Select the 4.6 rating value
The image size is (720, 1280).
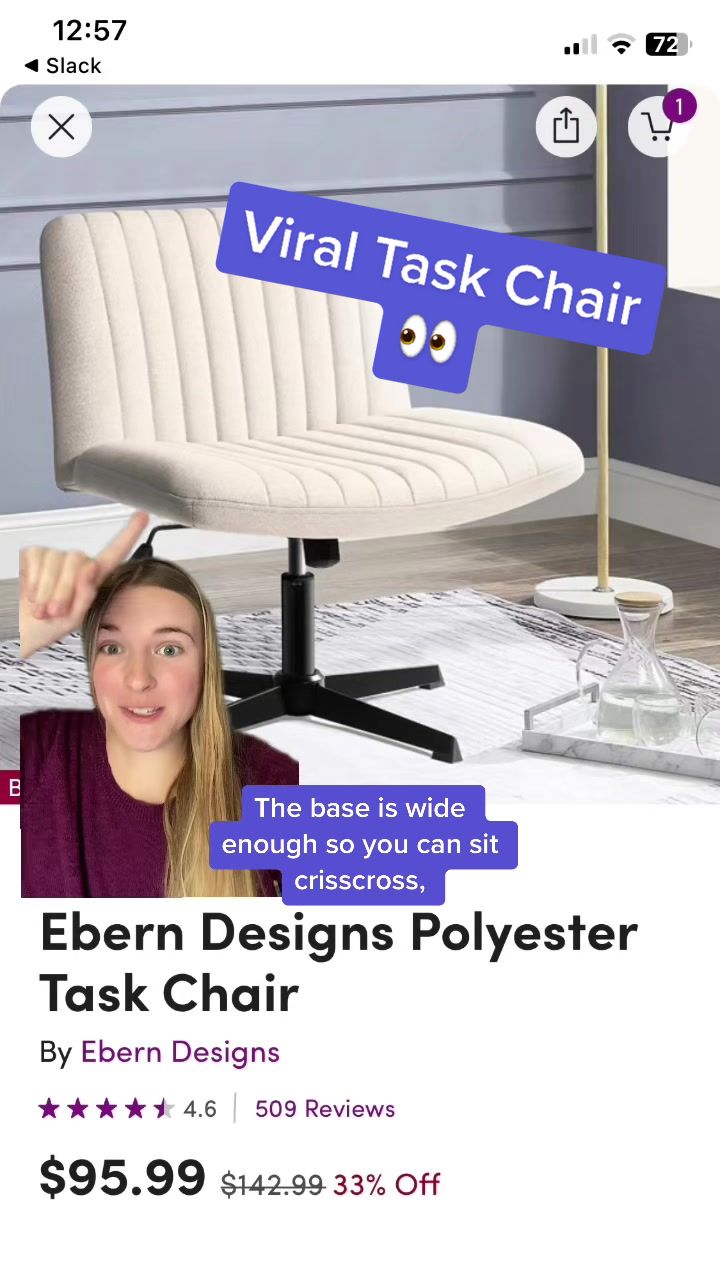(200, 1108)
